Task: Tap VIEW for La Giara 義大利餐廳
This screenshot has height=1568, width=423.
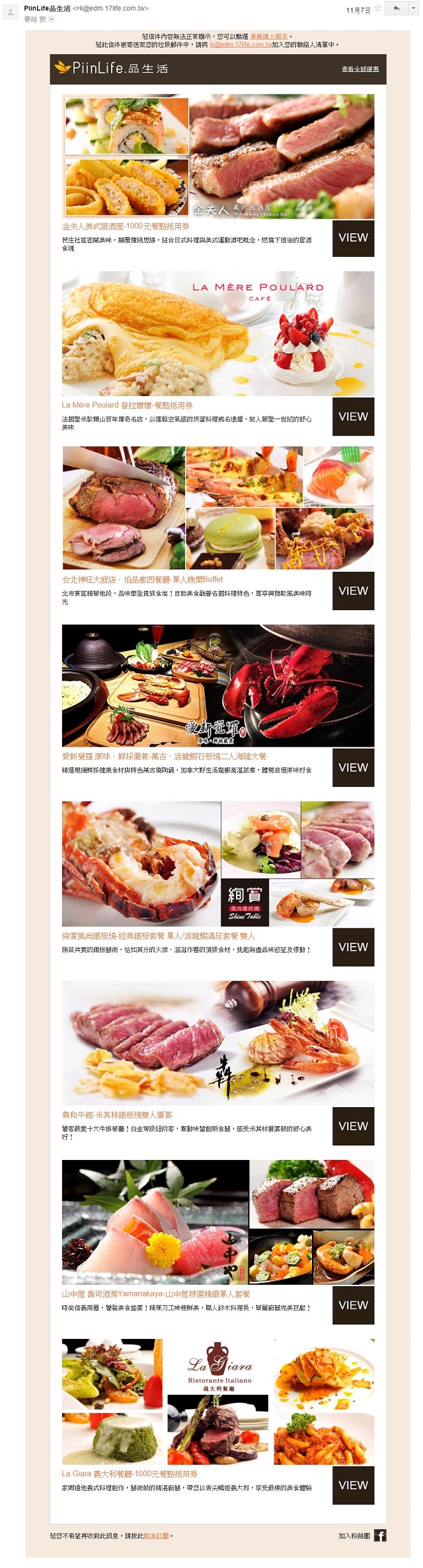Action: (x=353, y=1485)
